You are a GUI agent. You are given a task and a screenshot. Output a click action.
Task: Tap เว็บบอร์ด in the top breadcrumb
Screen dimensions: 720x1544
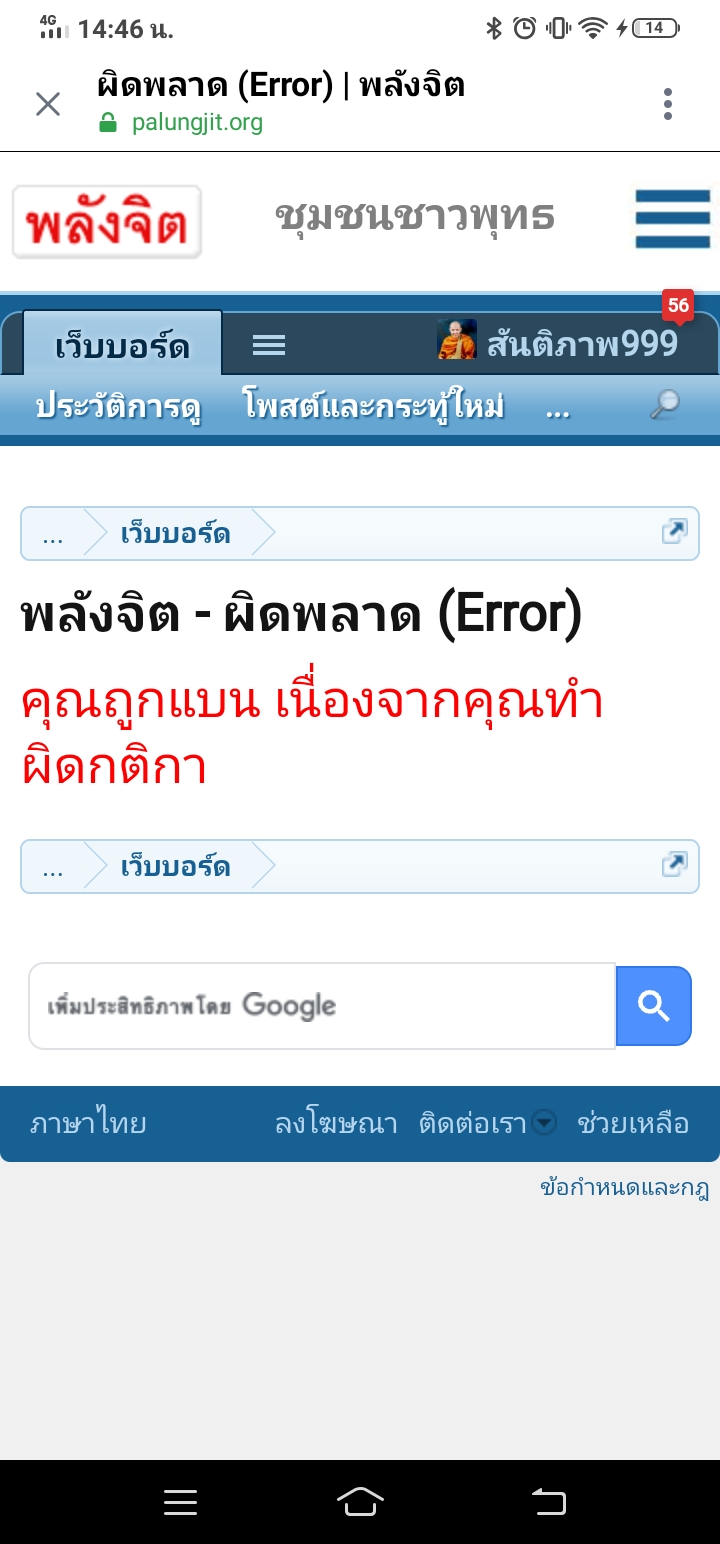point(175,533)
